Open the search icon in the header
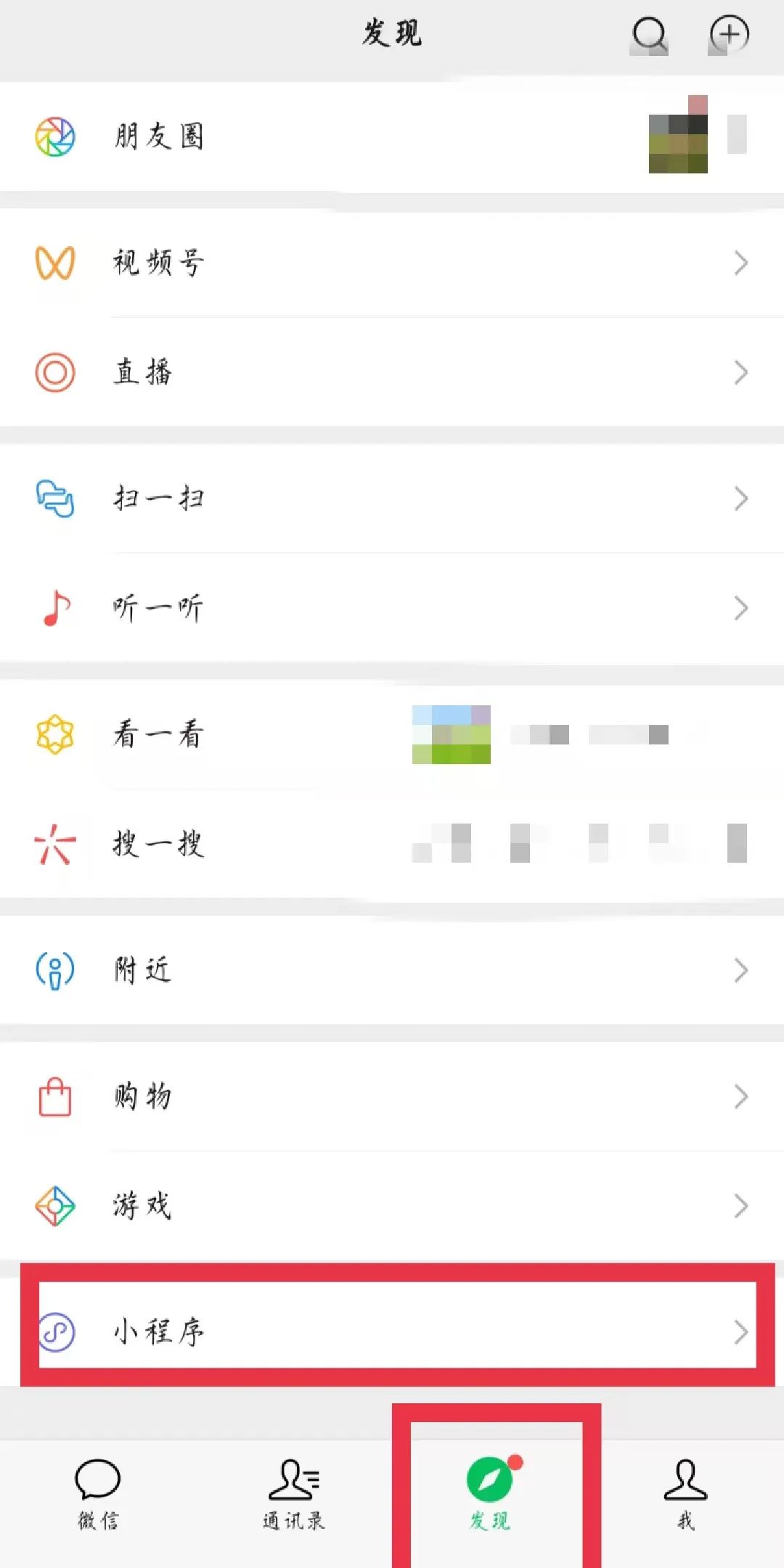 (x=649, y=34)
